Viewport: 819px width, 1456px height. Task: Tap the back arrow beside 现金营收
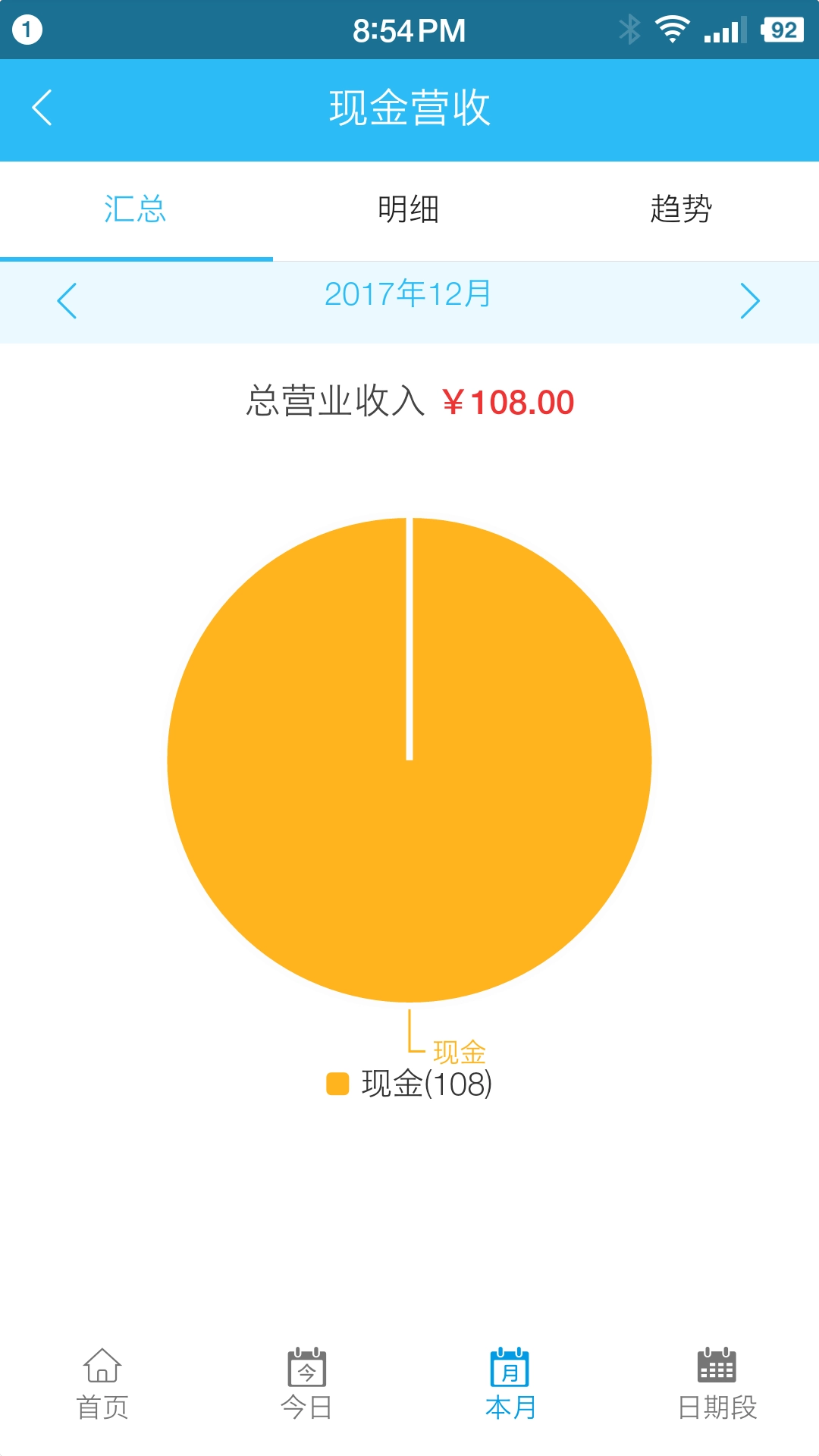[43, 108]
